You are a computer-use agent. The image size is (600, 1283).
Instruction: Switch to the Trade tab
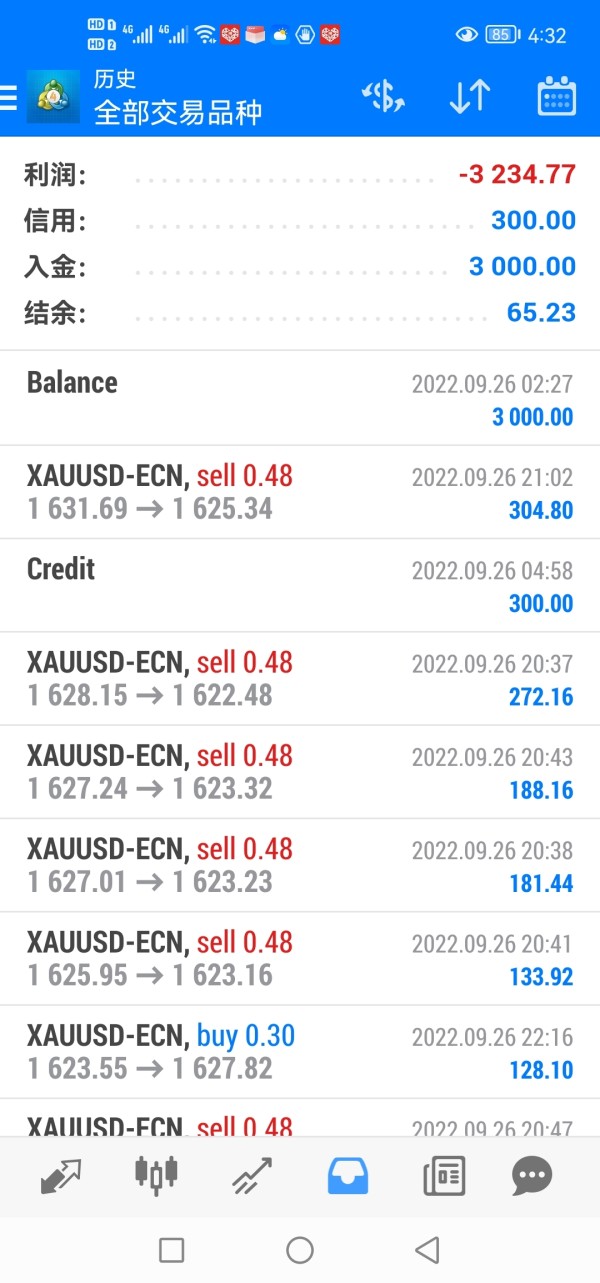tap(251, 1176)
